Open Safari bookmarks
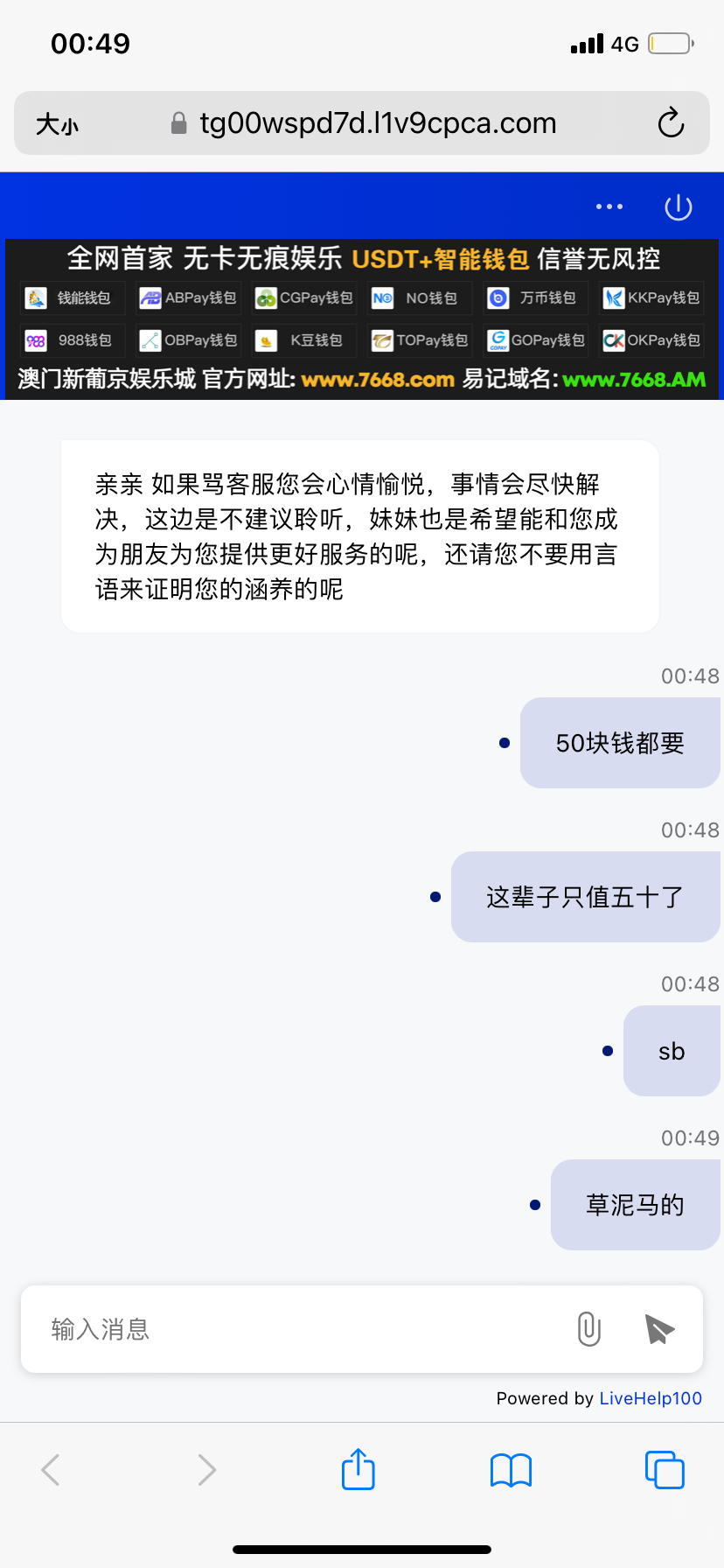Viewport: 724px width, 1568px height. 512,1470
